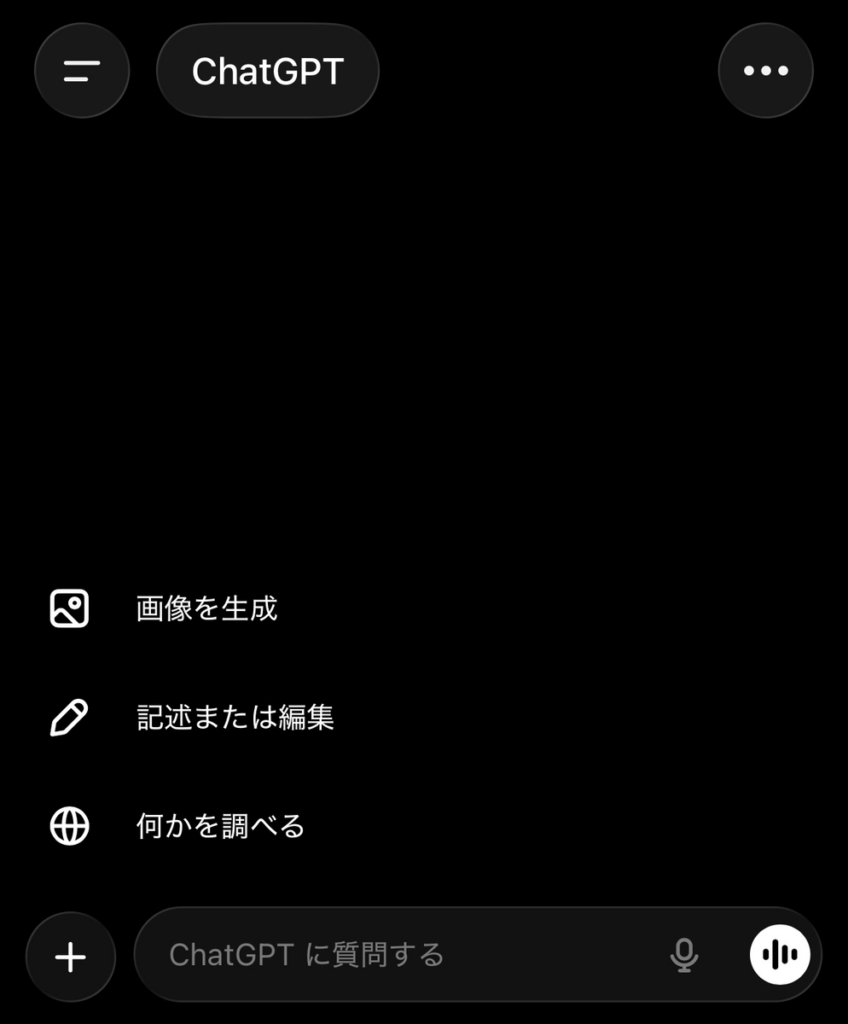Start dictation with the microphone icon
This screenshot has width=848, height=1024.
[x=684, y=955]
